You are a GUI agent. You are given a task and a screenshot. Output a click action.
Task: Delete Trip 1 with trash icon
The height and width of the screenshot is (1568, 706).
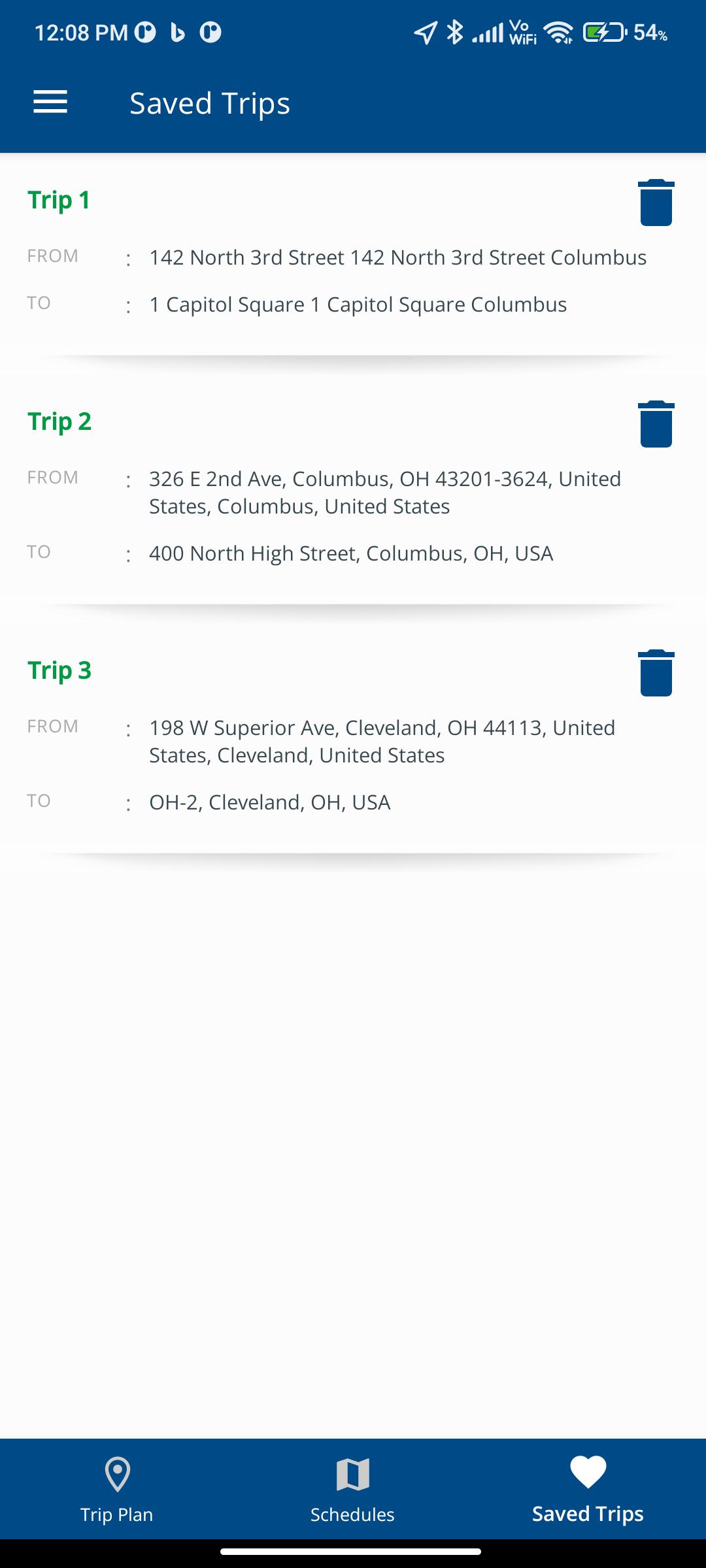(656, 203)
